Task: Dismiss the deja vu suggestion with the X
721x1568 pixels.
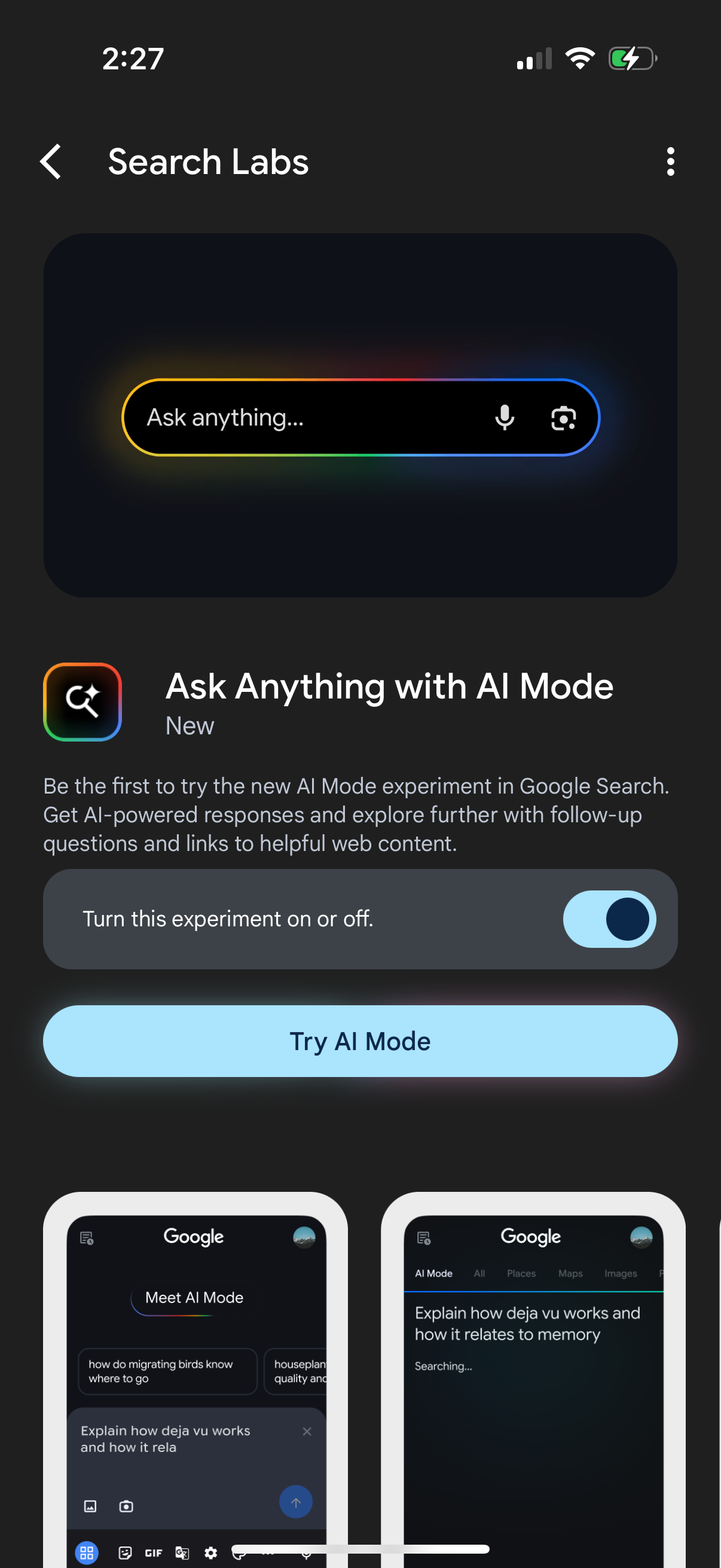Action: coord(307,1432)
